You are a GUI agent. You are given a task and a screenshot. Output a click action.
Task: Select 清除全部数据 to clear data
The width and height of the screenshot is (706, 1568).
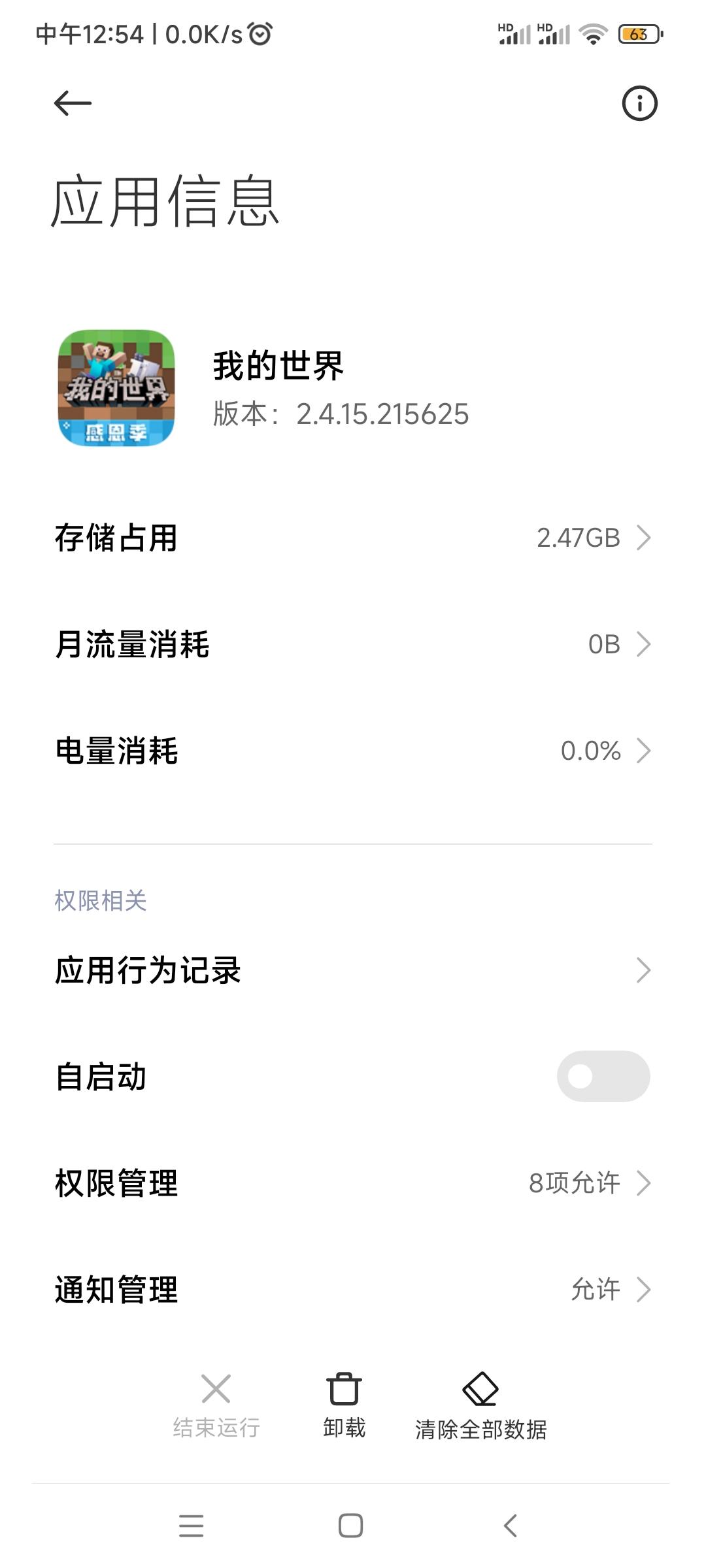[480, 1405]
